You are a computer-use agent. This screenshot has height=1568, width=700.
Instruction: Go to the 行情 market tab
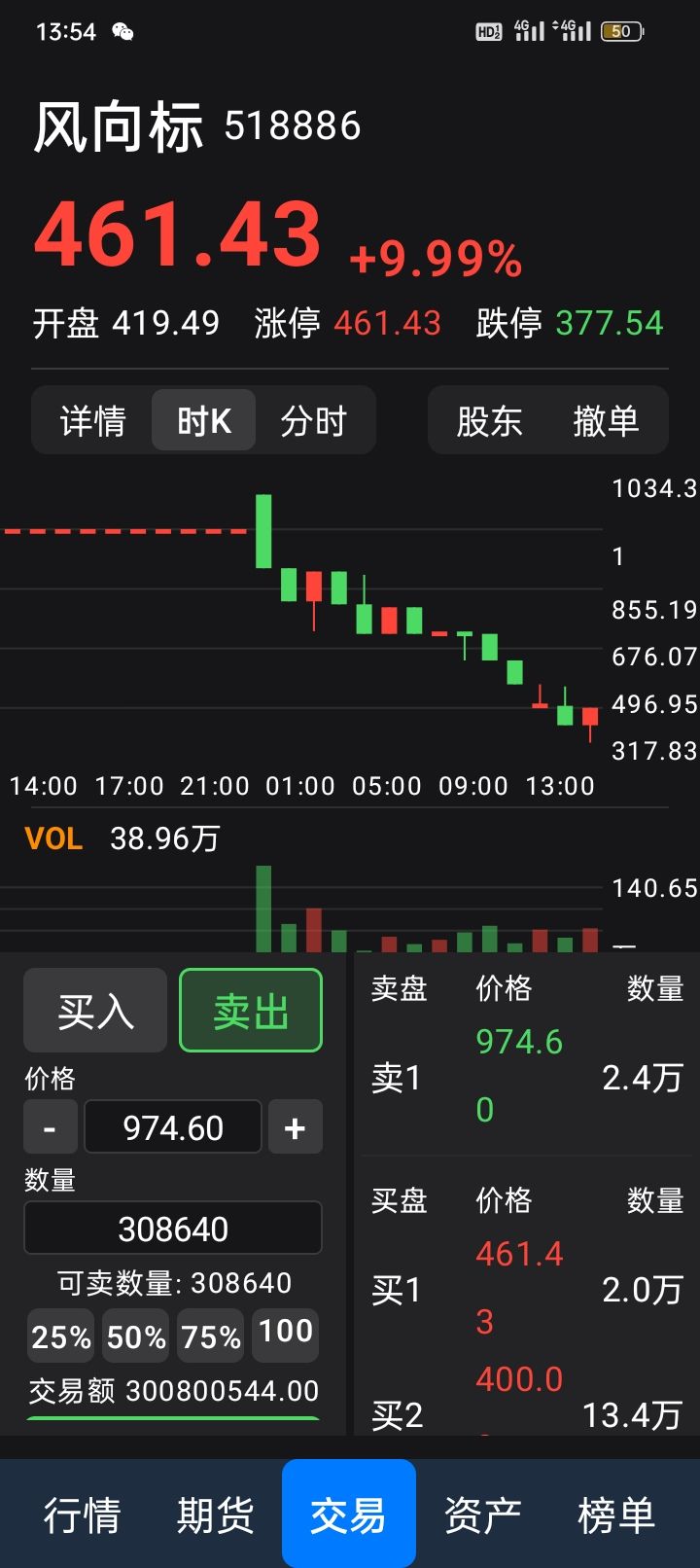(x=82, y=1515)
